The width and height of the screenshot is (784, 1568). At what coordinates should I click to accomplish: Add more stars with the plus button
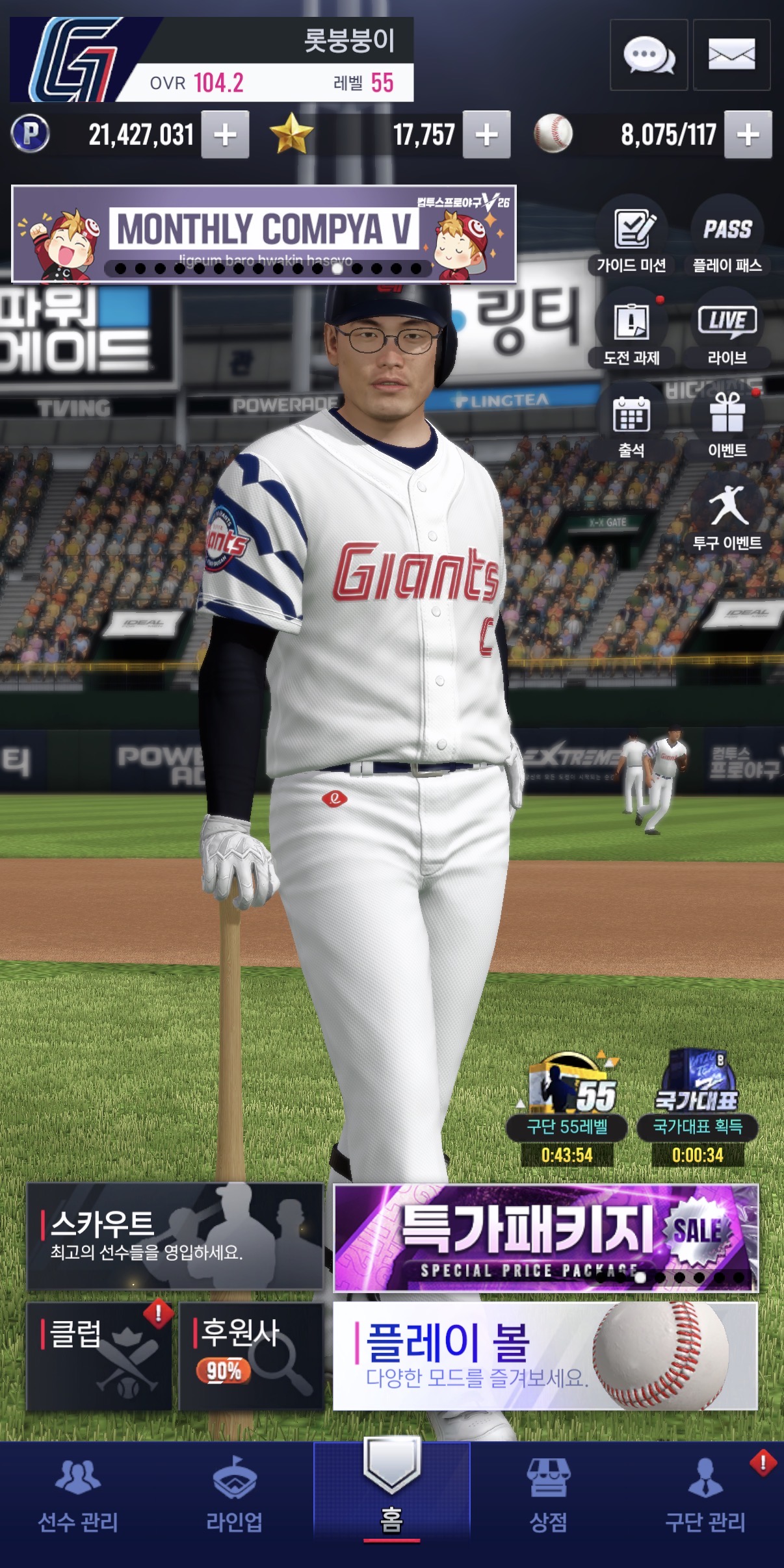pos(486,135)
